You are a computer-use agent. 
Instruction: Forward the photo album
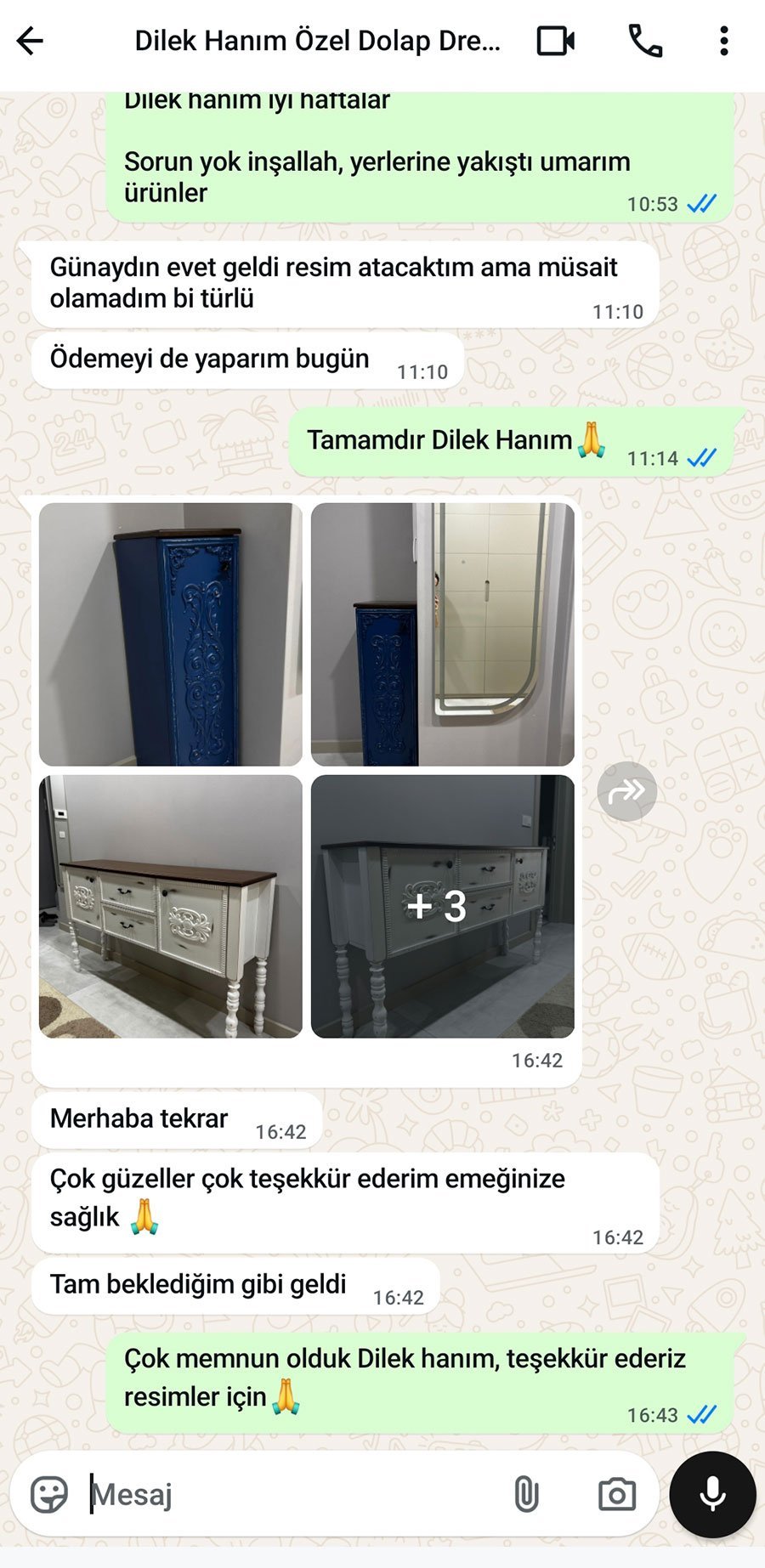[x=626, y=791]
